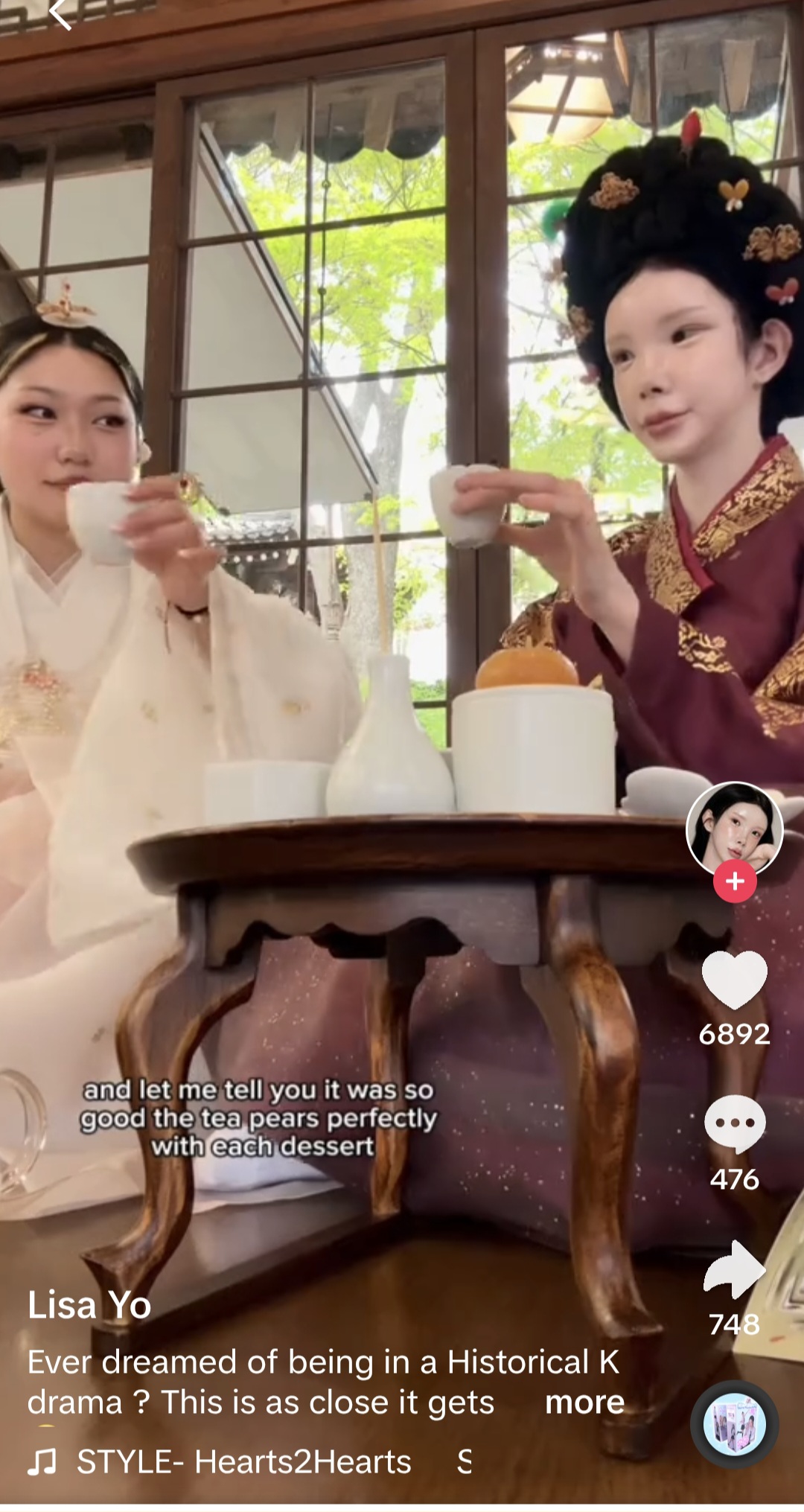Expand the caption by tapping more
Viewport: 804px width, 1512px height.
tap(584, 1403)
